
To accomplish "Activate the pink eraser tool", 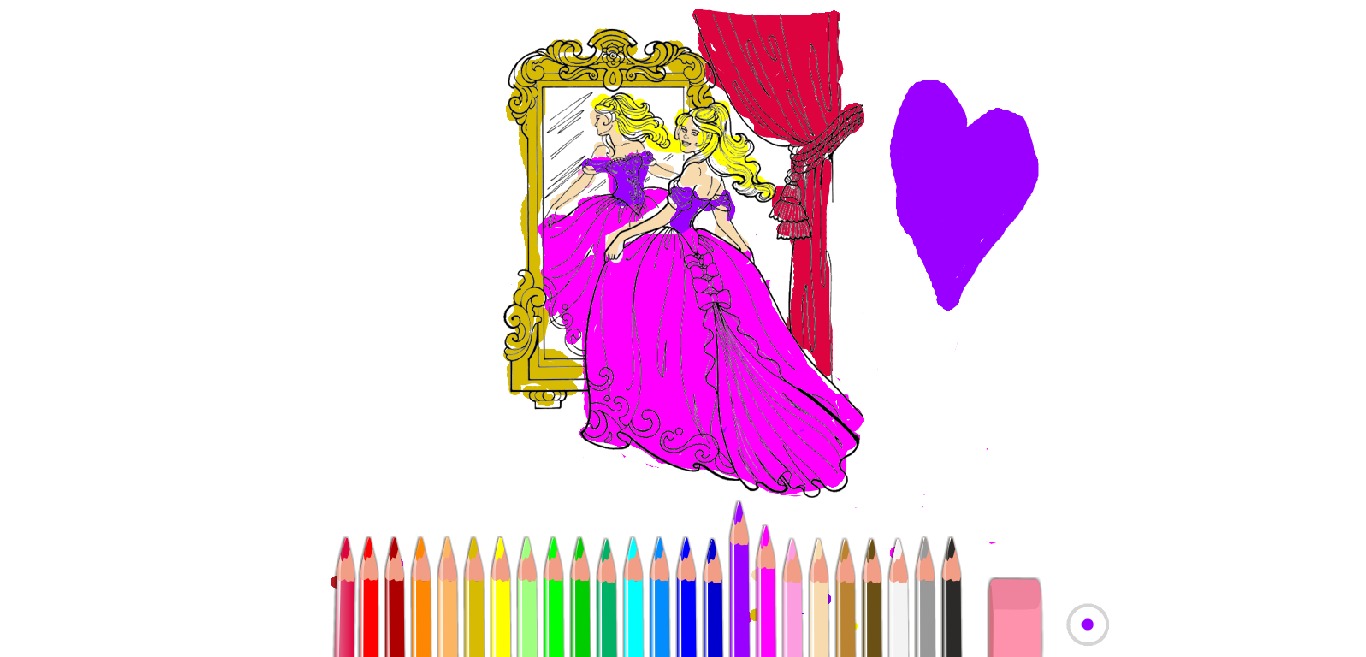I will point(1015,617).
